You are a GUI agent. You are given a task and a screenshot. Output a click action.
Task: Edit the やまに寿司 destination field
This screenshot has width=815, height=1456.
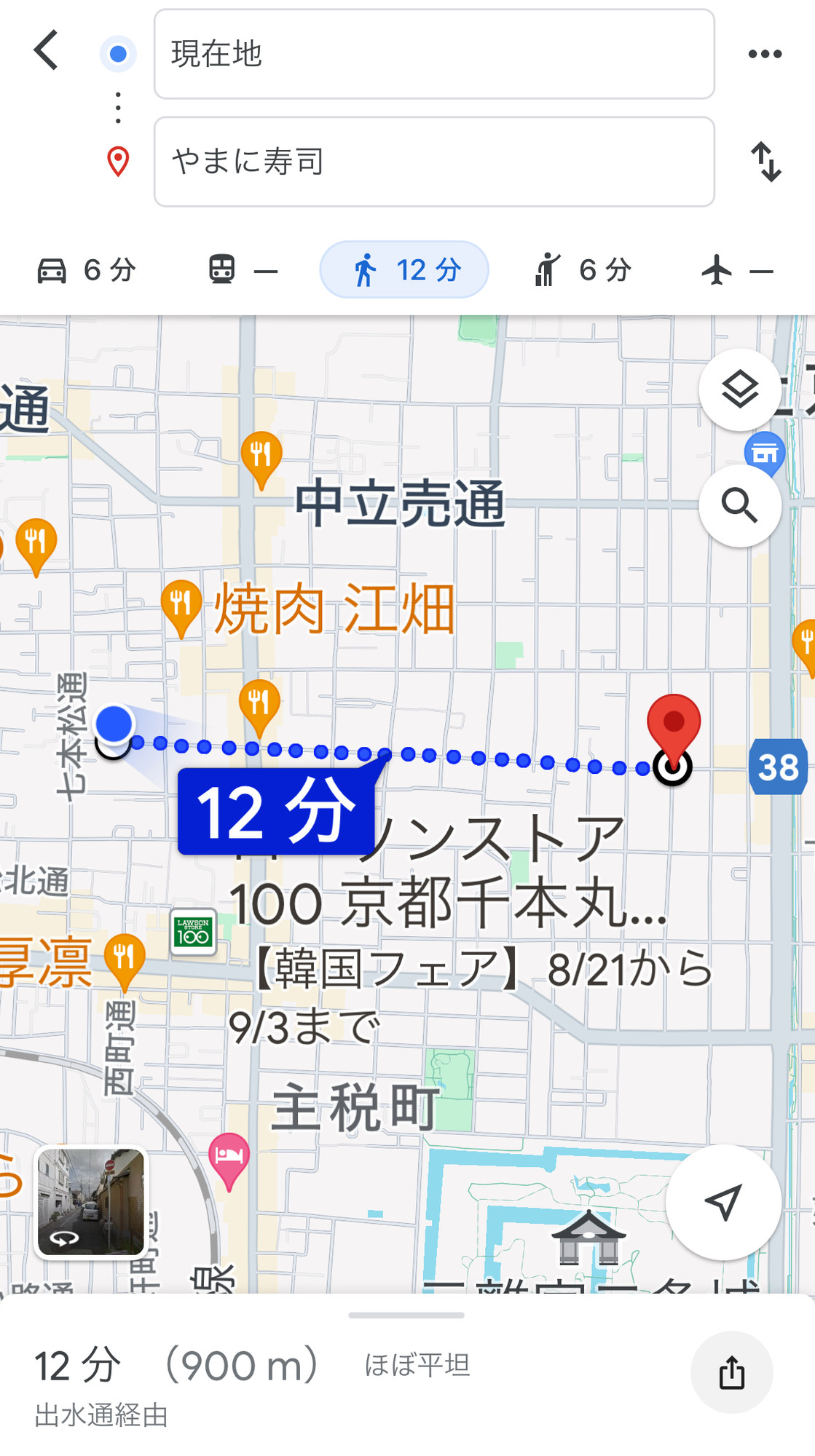(433, 162)
